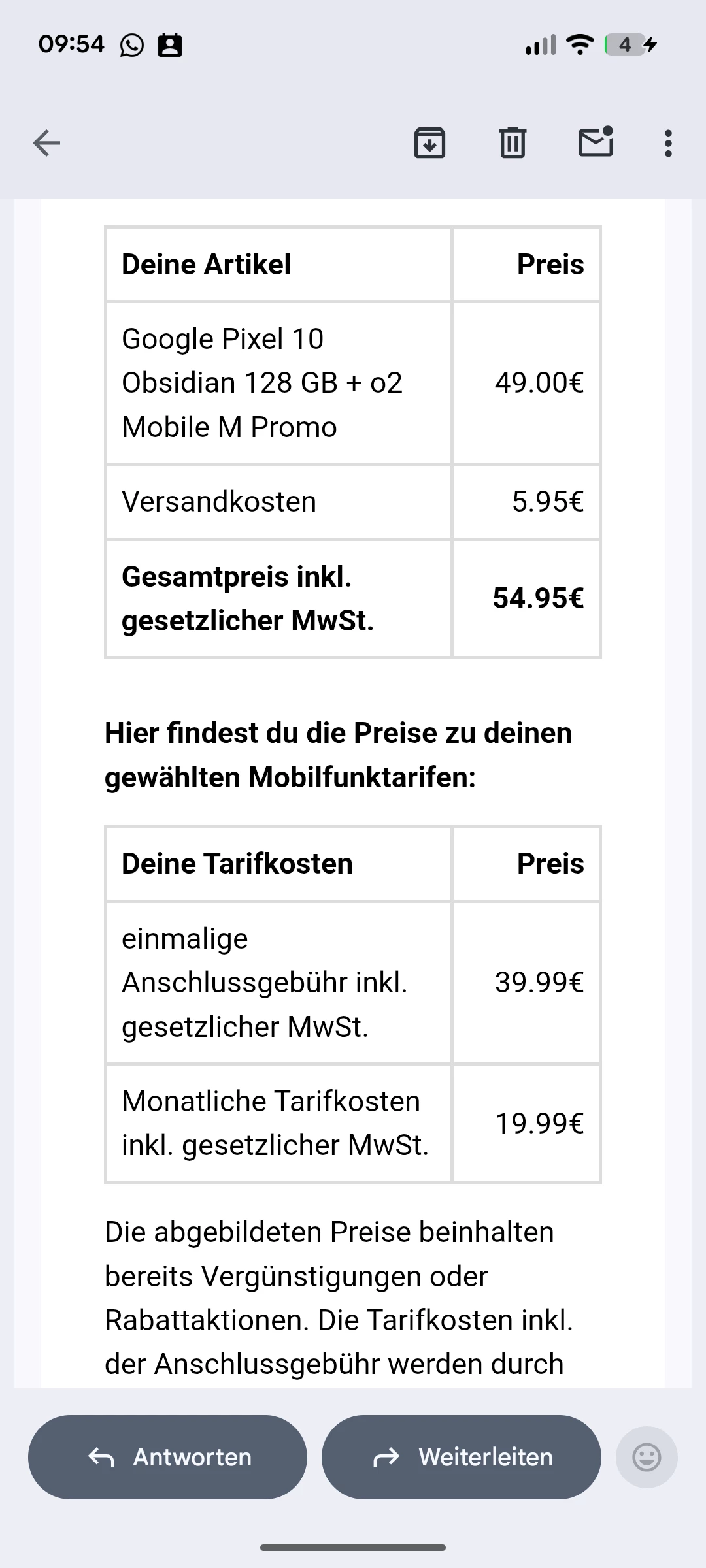Viewport: 706px width, 1568px height.
Task: Add an emoji reaction
Action: (647, 1457)
